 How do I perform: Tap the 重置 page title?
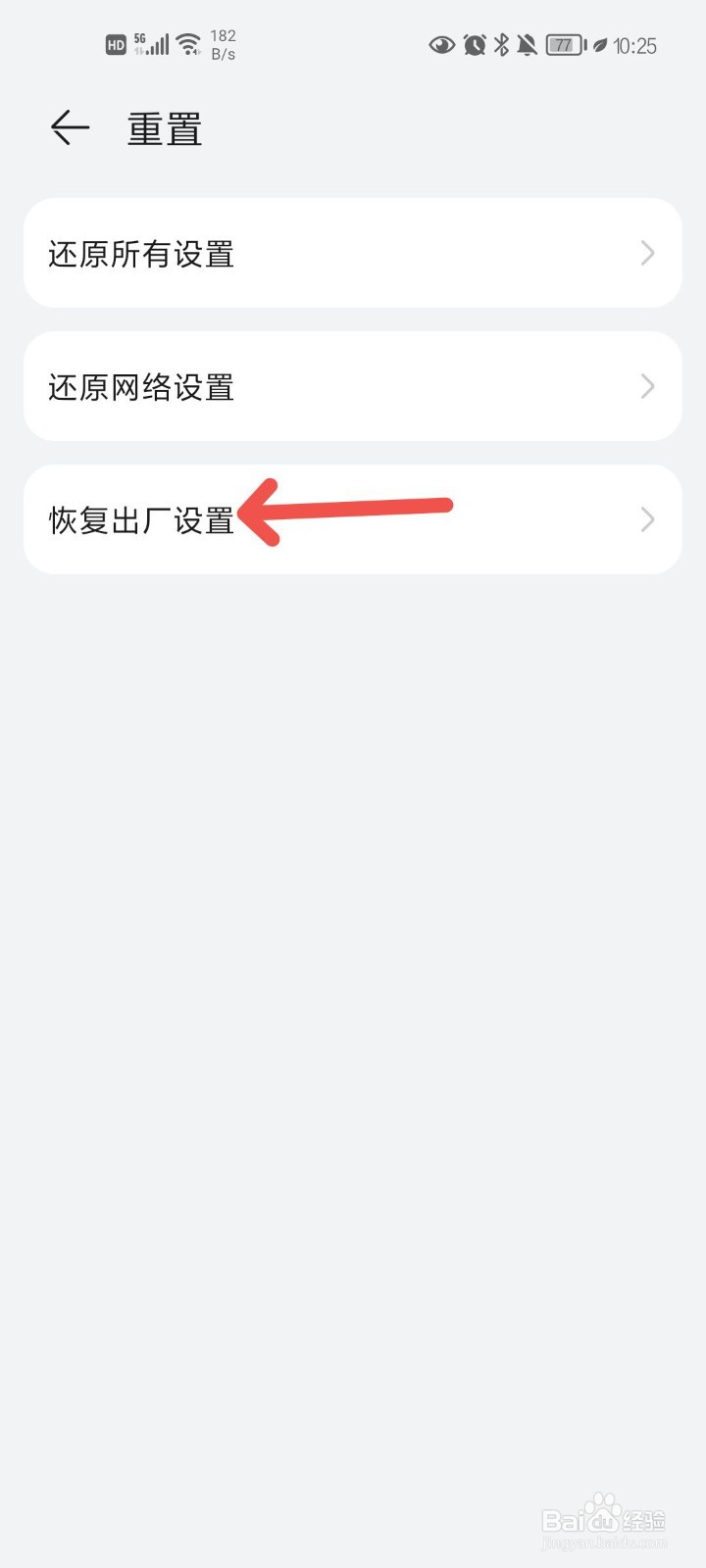164,127
